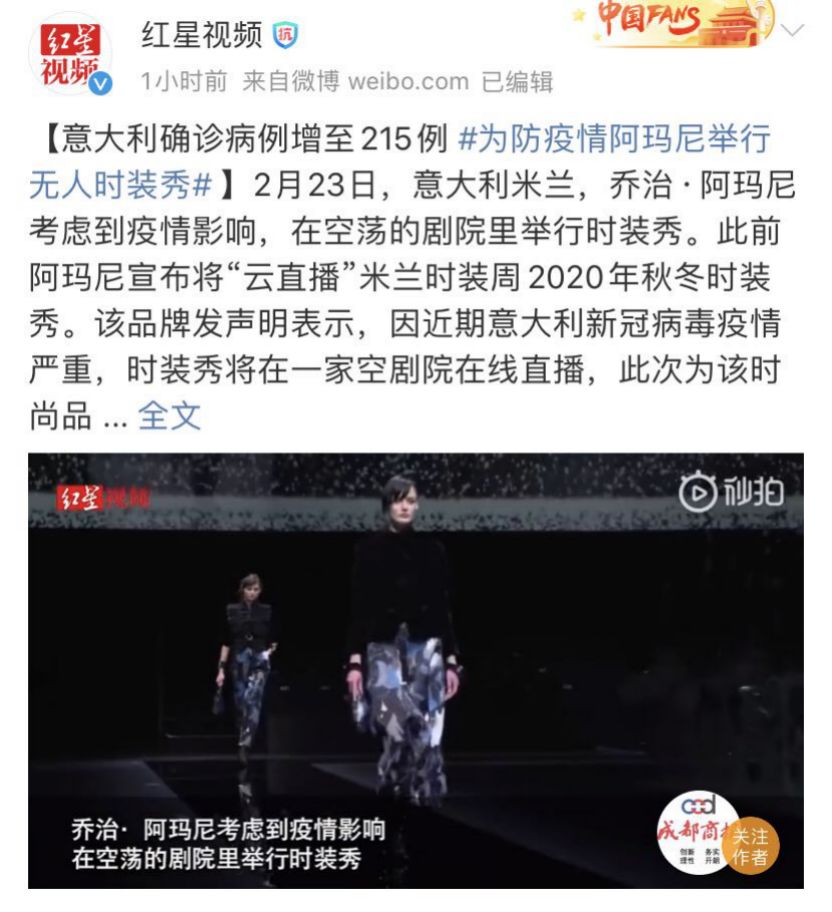Screen dimensions: 832x912
Task: Open the 红星视频 account name
Action: coord(201,35)
